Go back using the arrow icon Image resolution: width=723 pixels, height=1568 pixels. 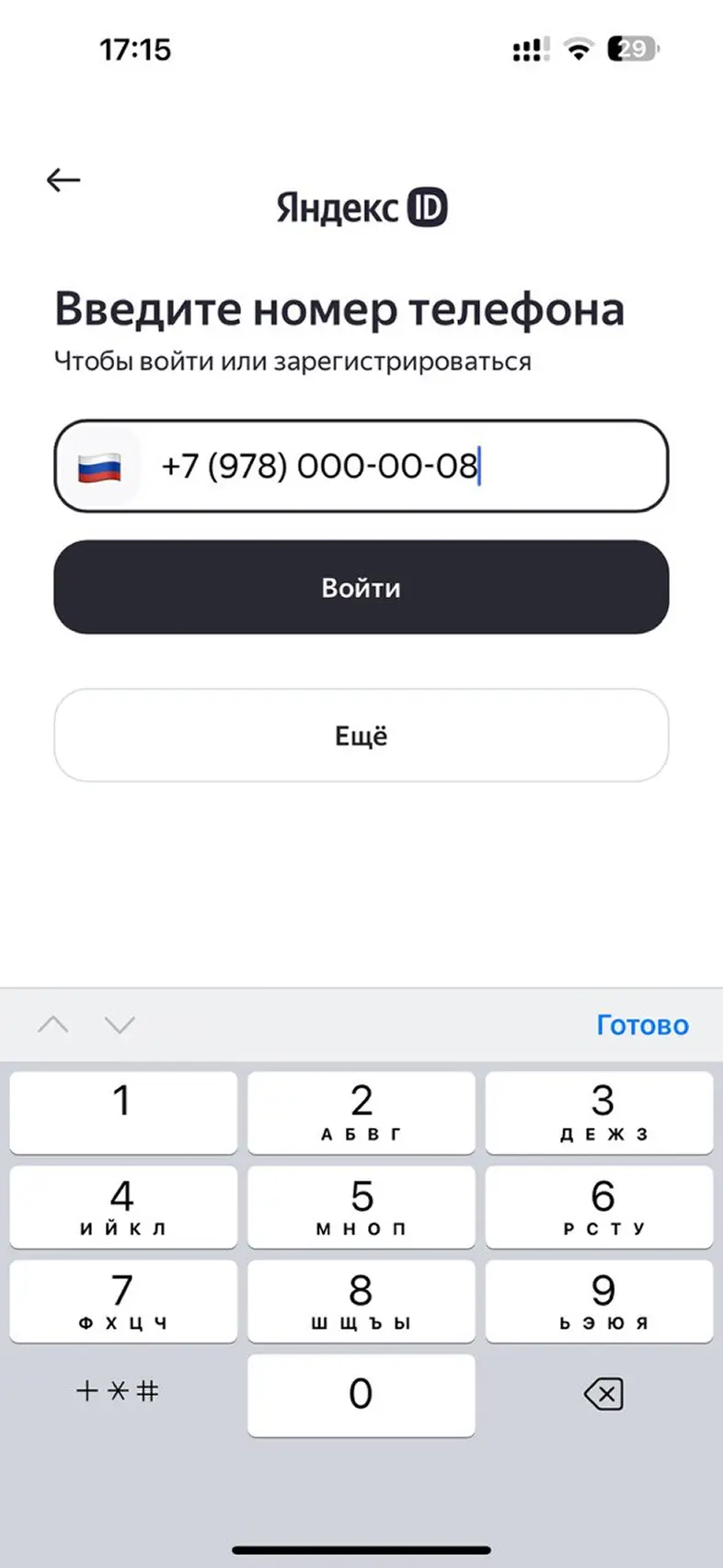[x=63, y=179]
